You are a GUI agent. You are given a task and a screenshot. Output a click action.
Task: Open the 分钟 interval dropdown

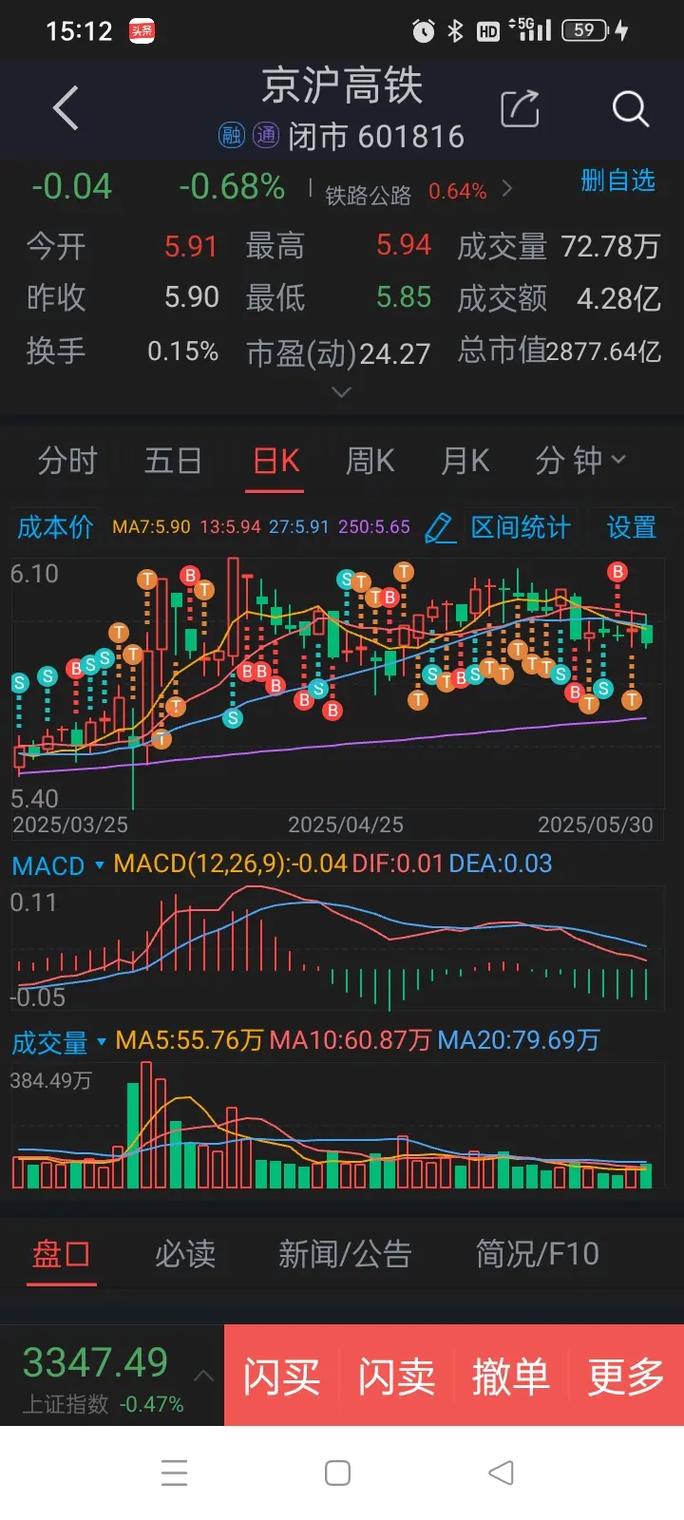click(580, 461)
